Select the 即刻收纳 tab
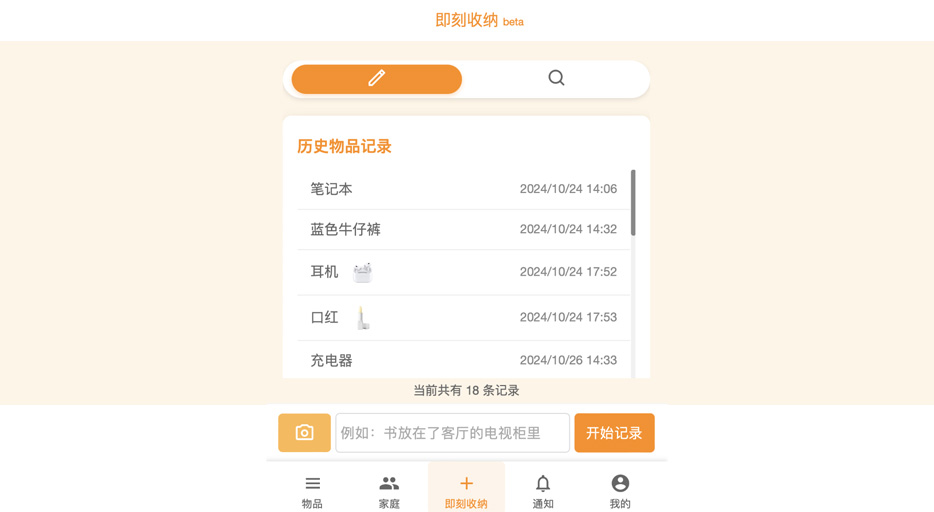 [x=466, y=491]
